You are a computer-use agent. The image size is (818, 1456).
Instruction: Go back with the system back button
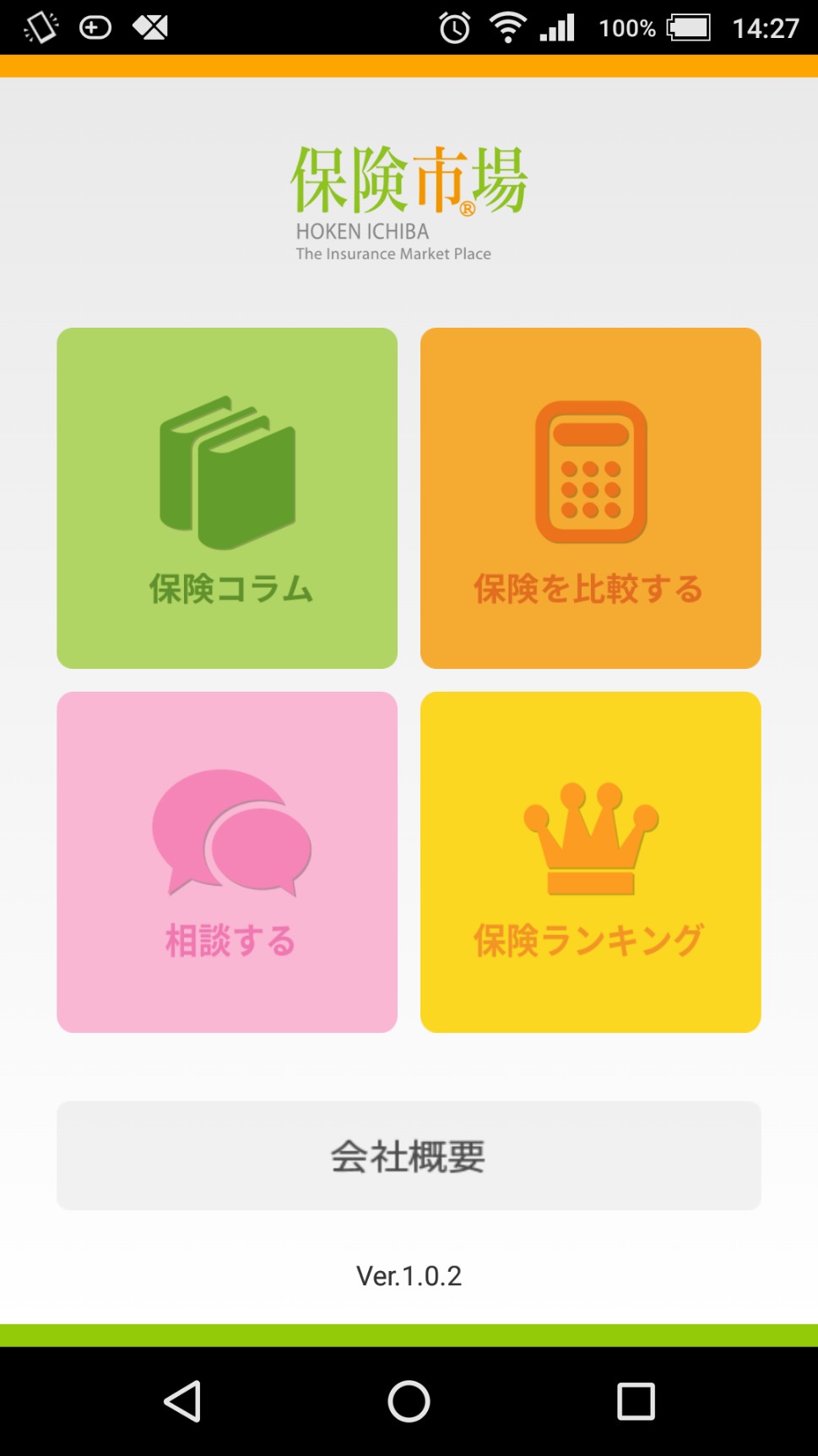click(182, 1401)
